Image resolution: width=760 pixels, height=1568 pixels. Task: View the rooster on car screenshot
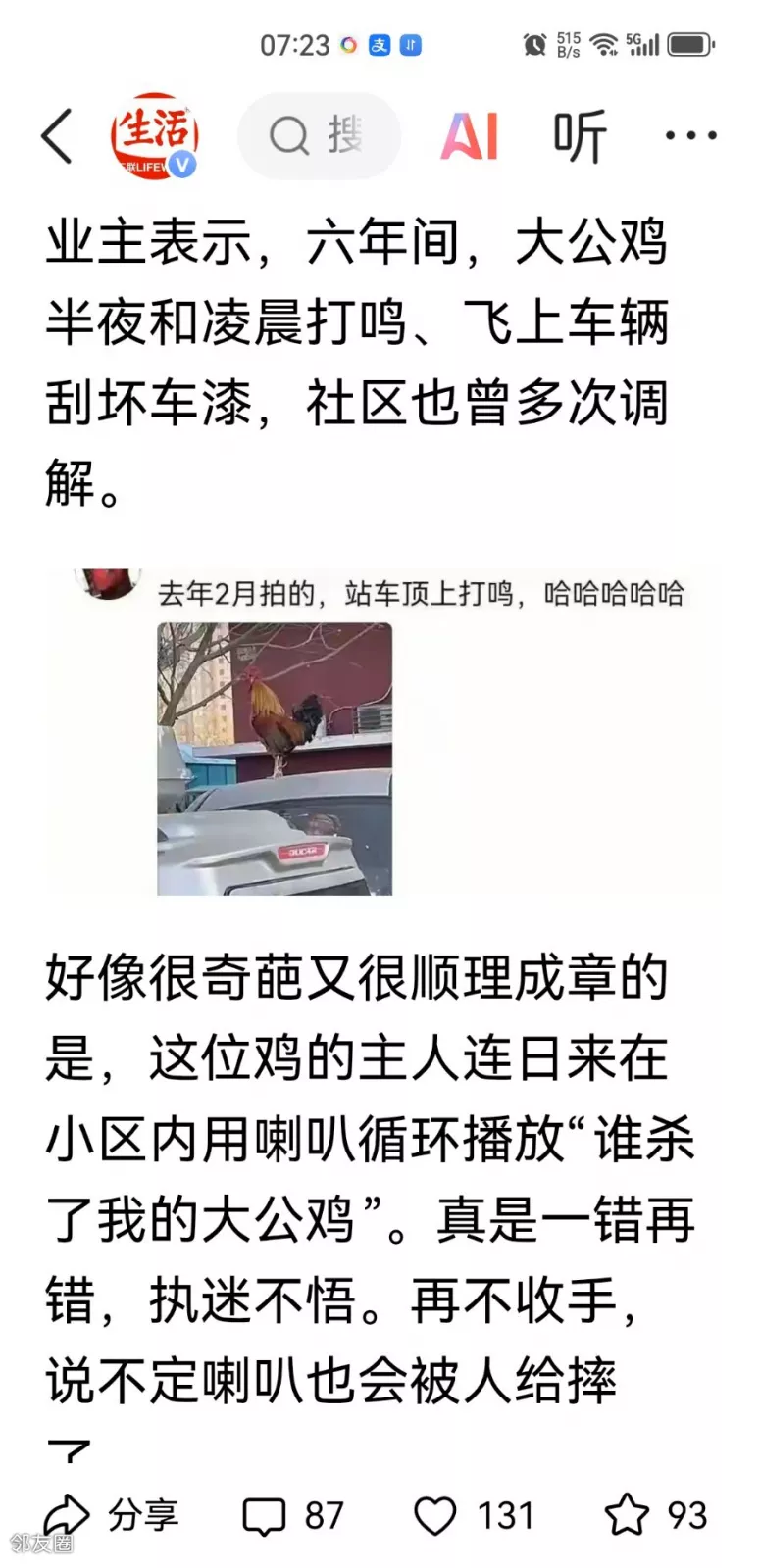coord(275,759)
